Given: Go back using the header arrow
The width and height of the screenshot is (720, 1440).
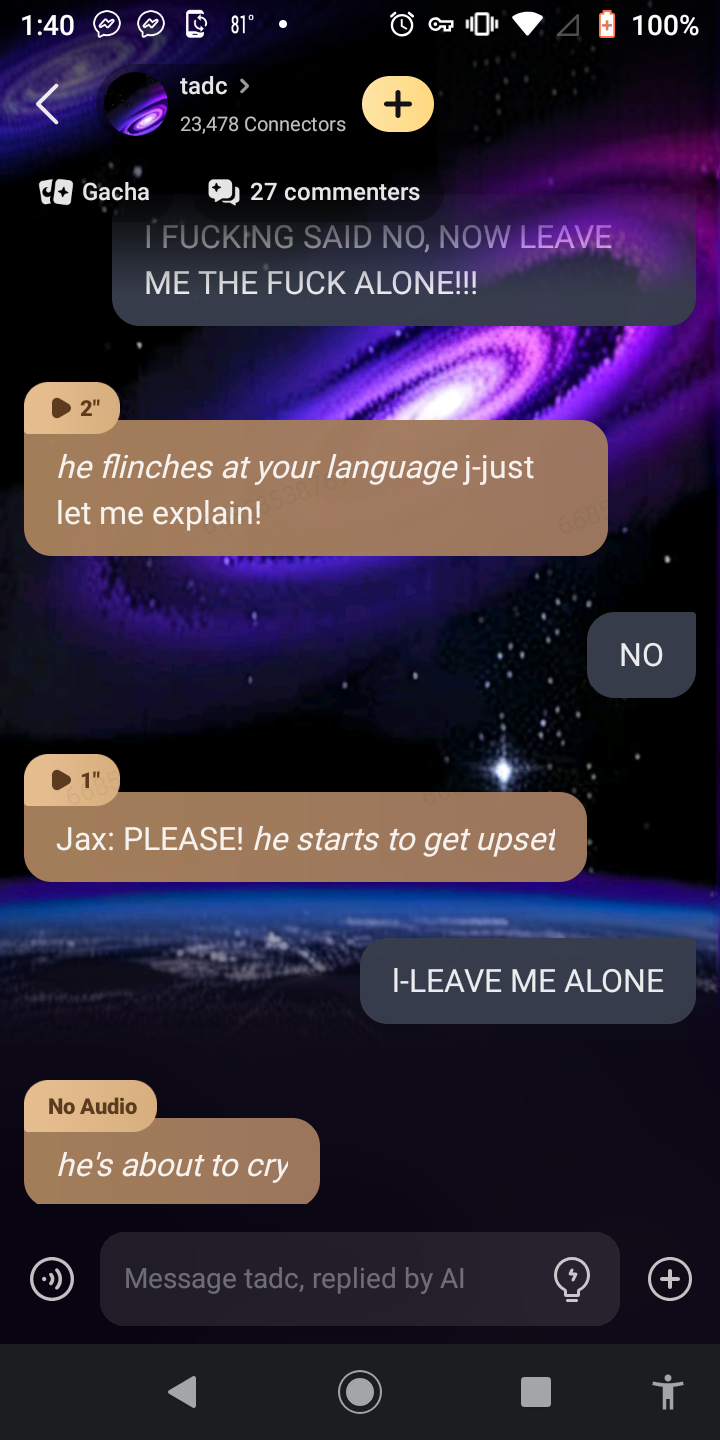Looking at the screenshot, I should 47,104.
